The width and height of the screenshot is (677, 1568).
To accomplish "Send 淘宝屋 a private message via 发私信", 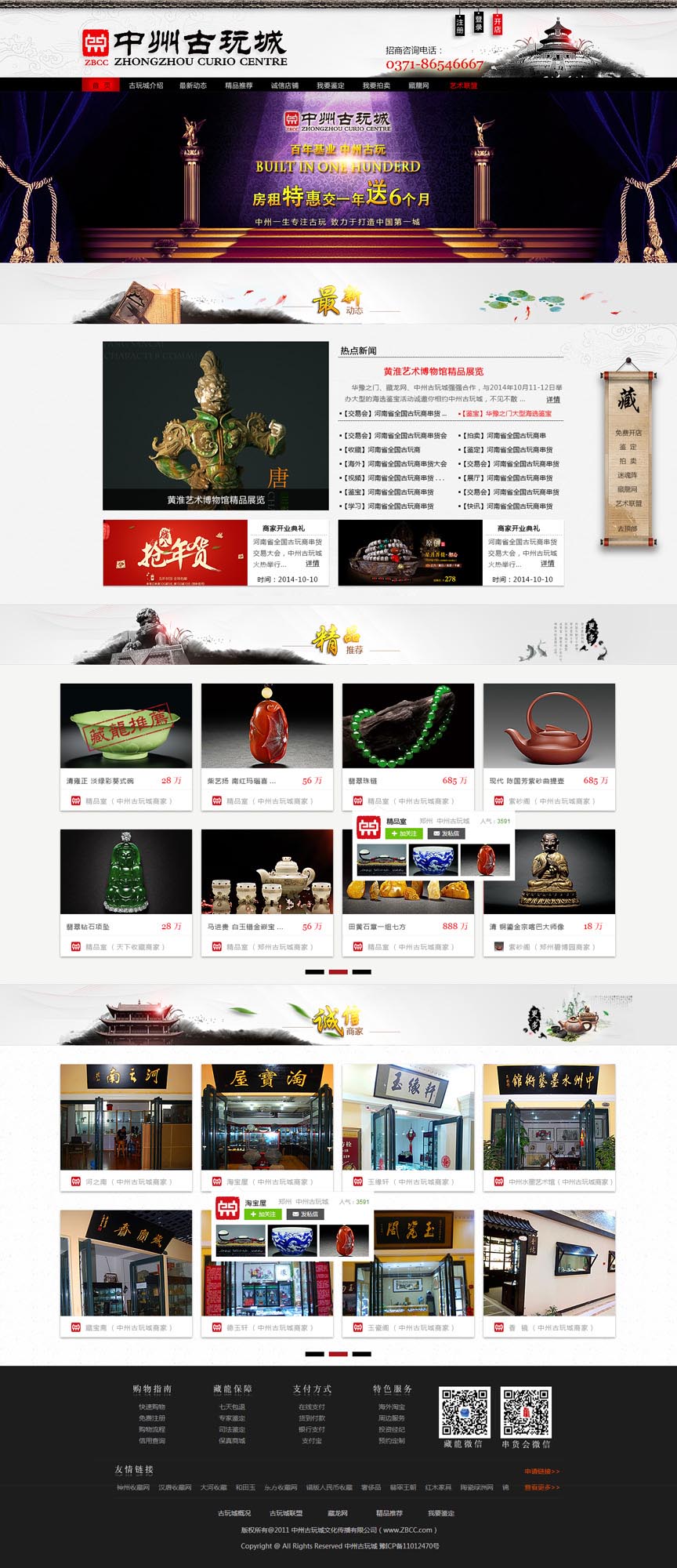I will 306,1214.
